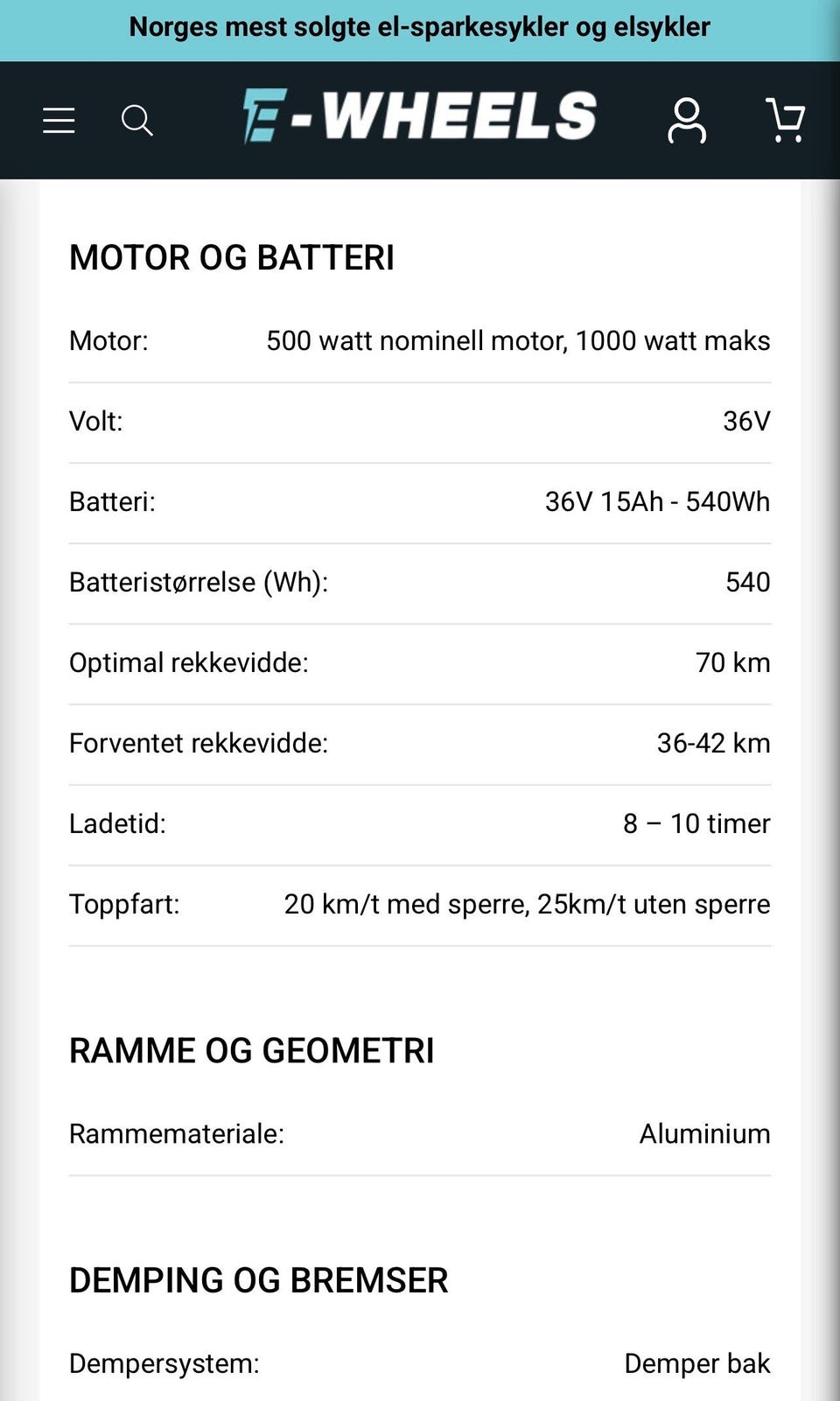Open the hamburger menu
Viewport: 840px width, 1401px height.
(59, 120)
